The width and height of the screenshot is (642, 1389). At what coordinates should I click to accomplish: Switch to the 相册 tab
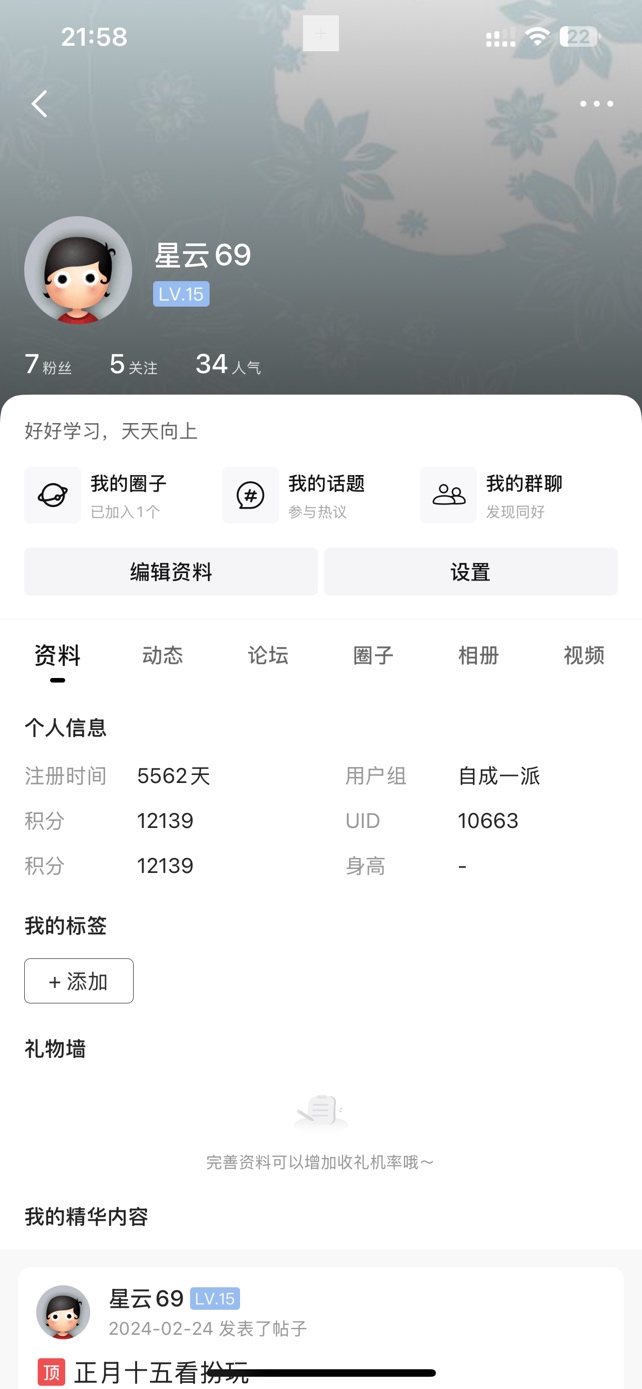pyautogui.click(x=478, y=656)
